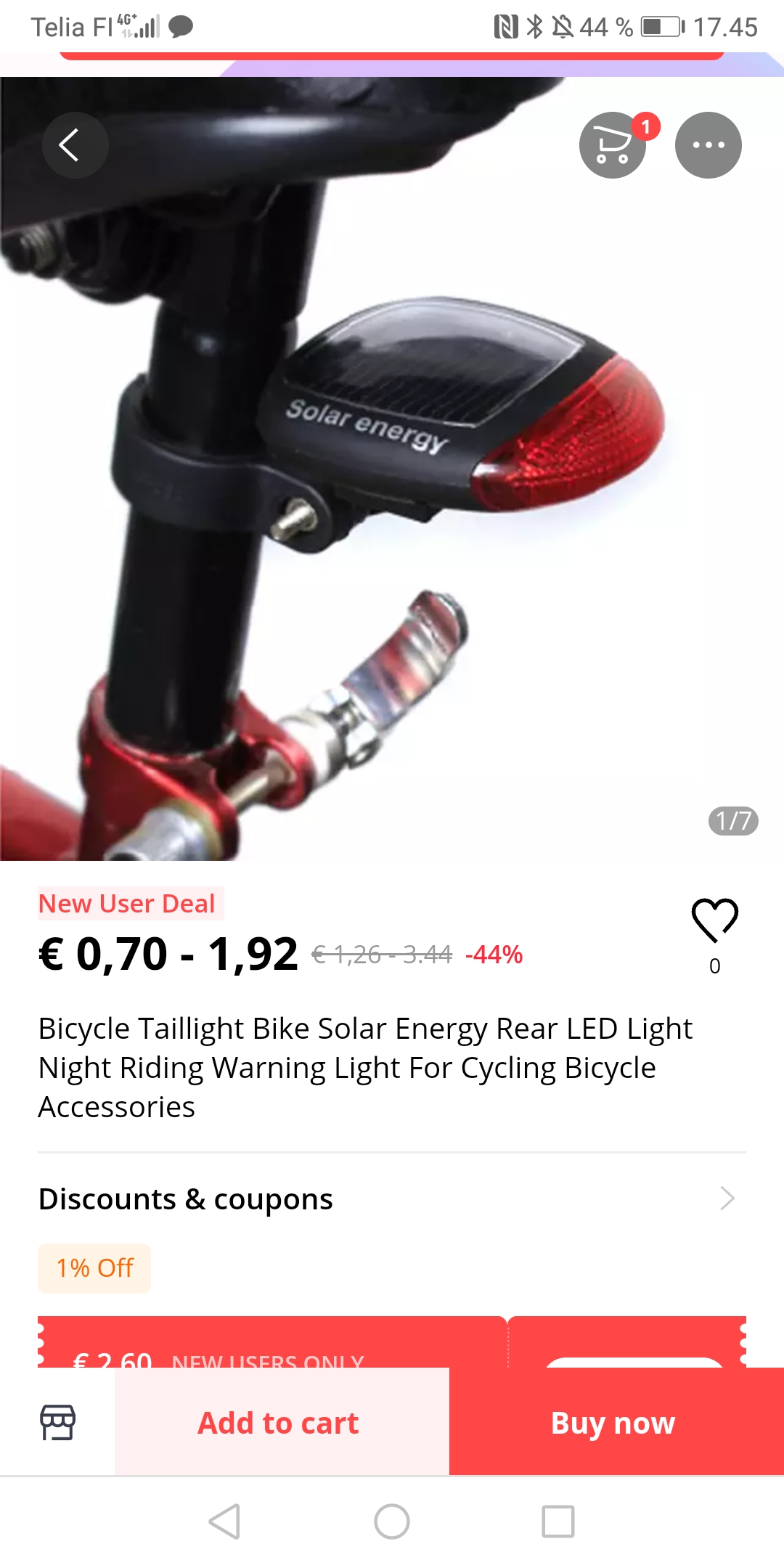Add item to wishlist with heart icon
This screenshot has height=1568, width=784.
tap(714, 920)
